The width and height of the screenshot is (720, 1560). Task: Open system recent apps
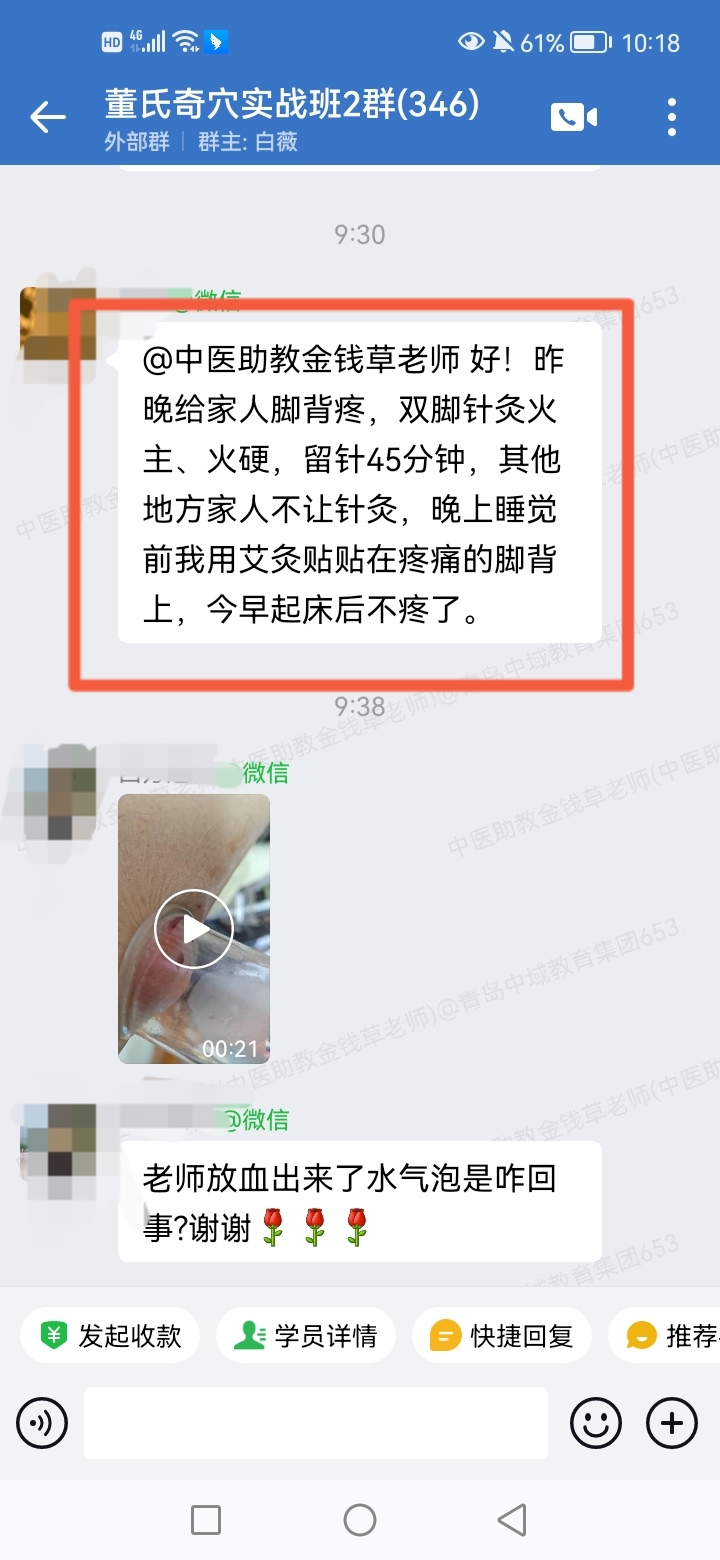point(206,1520)
